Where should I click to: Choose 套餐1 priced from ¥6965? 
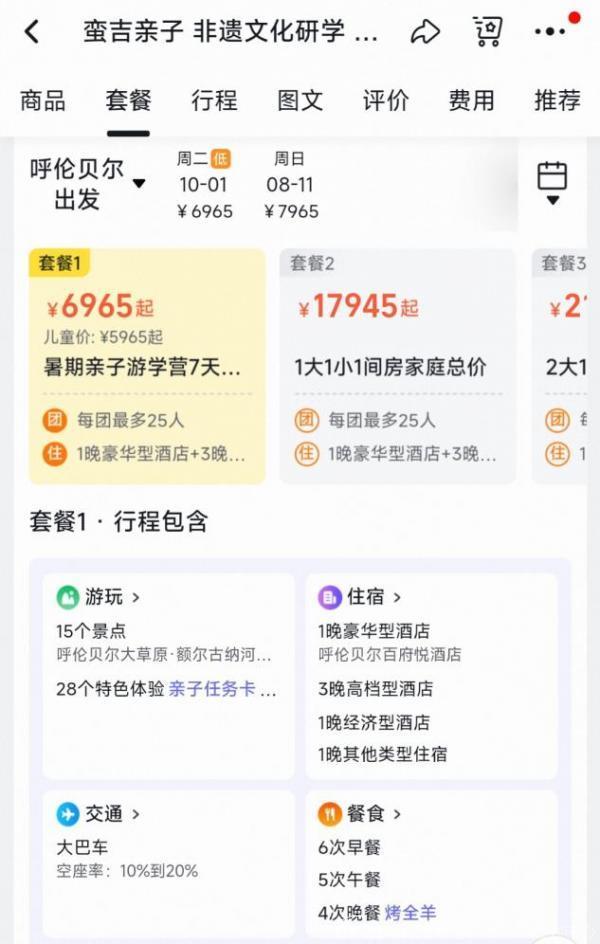coord(147,366)
